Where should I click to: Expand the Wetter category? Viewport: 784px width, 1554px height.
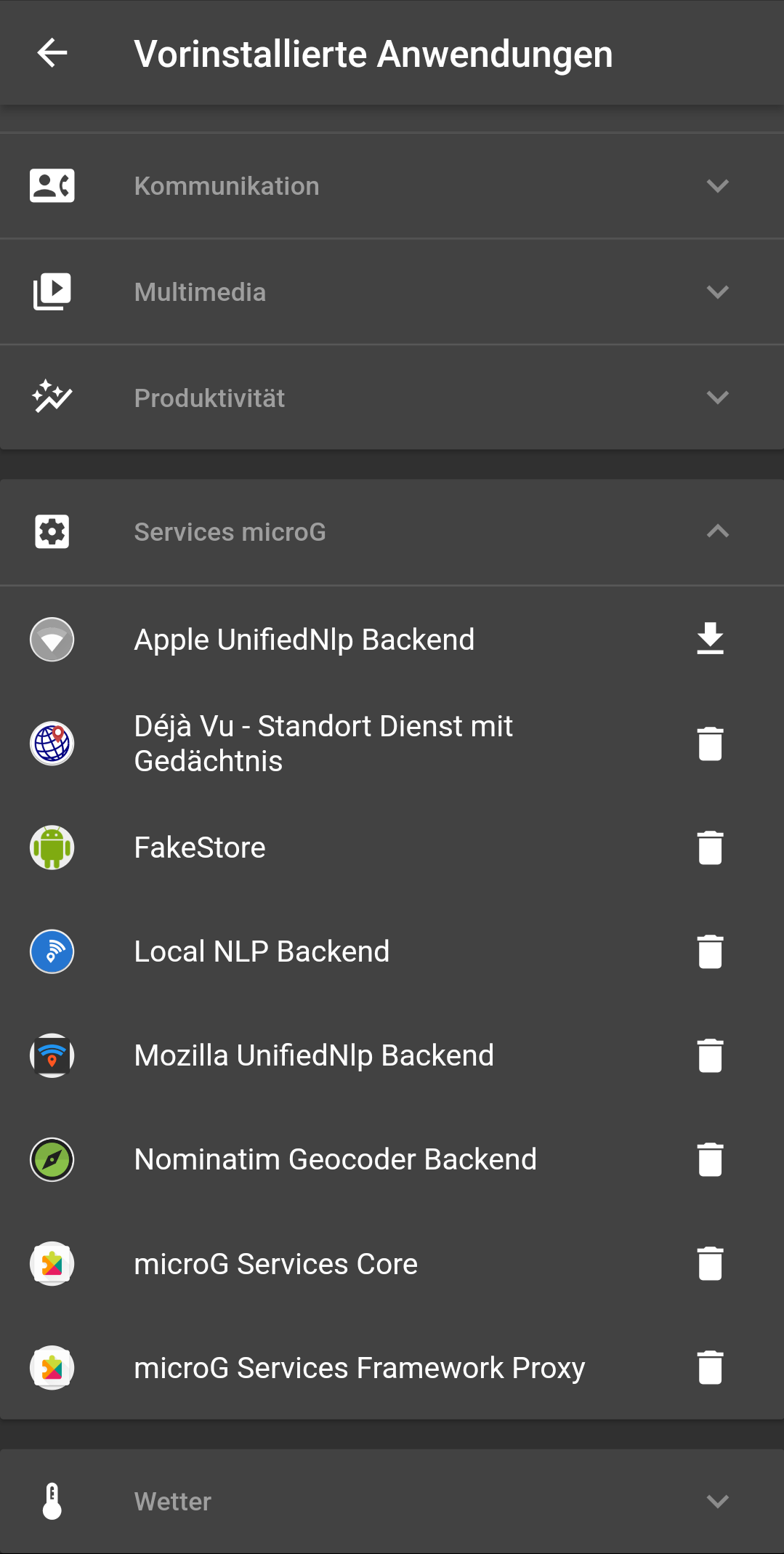(392, 1502)
